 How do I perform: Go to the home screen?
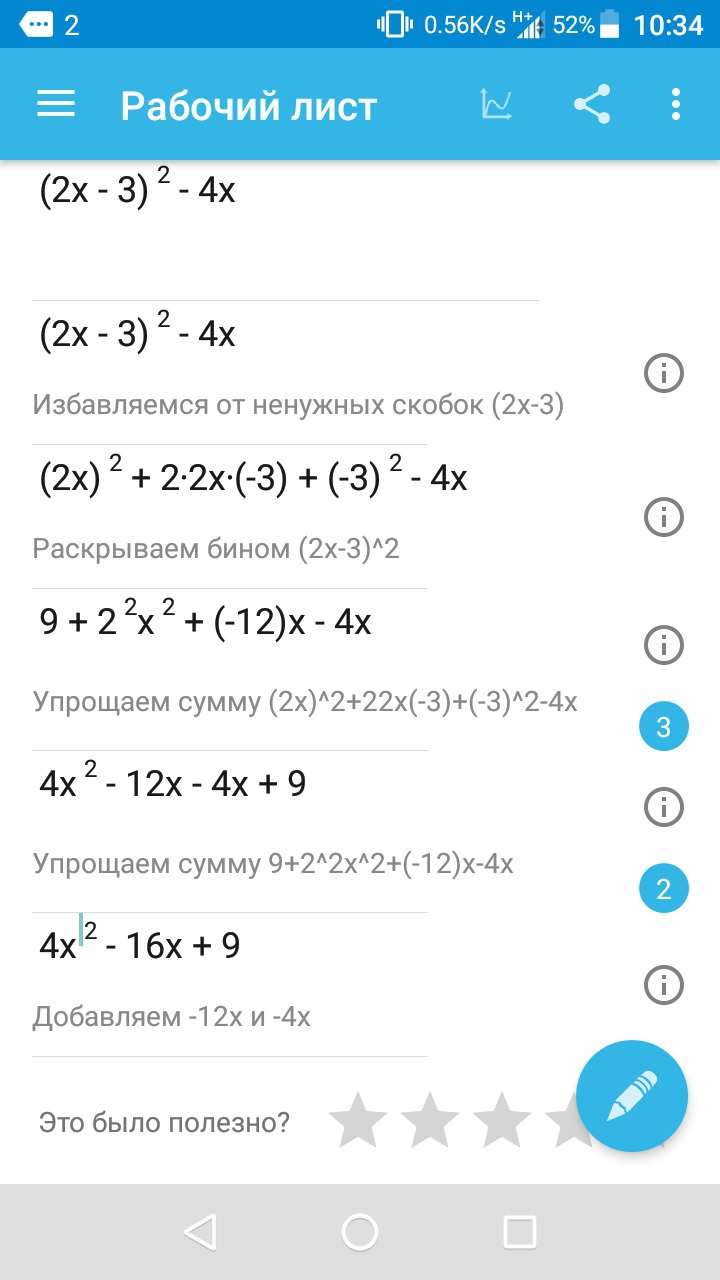tap(360, 1232)
